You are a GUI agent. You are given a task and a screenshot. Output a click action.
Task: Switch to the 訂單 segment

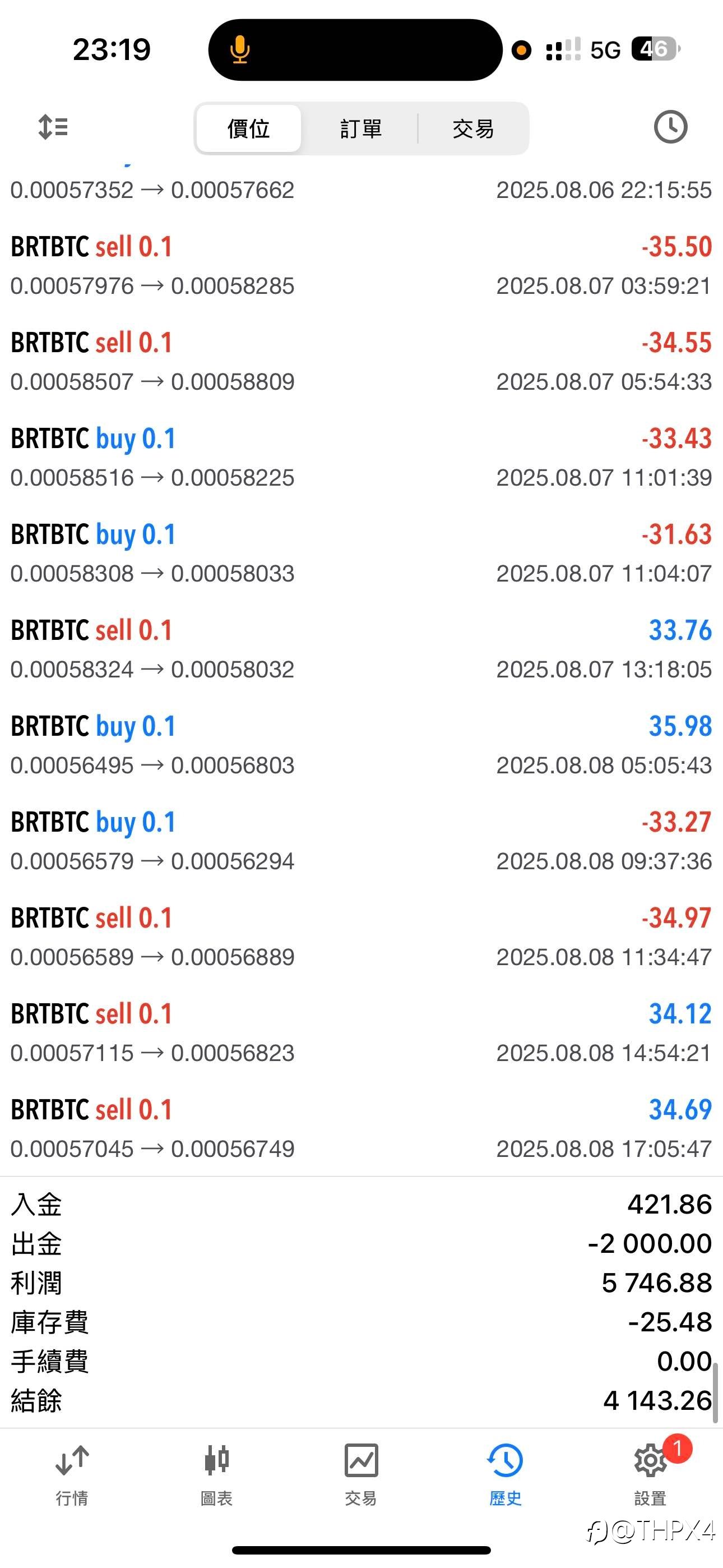[x=361, y=128]
